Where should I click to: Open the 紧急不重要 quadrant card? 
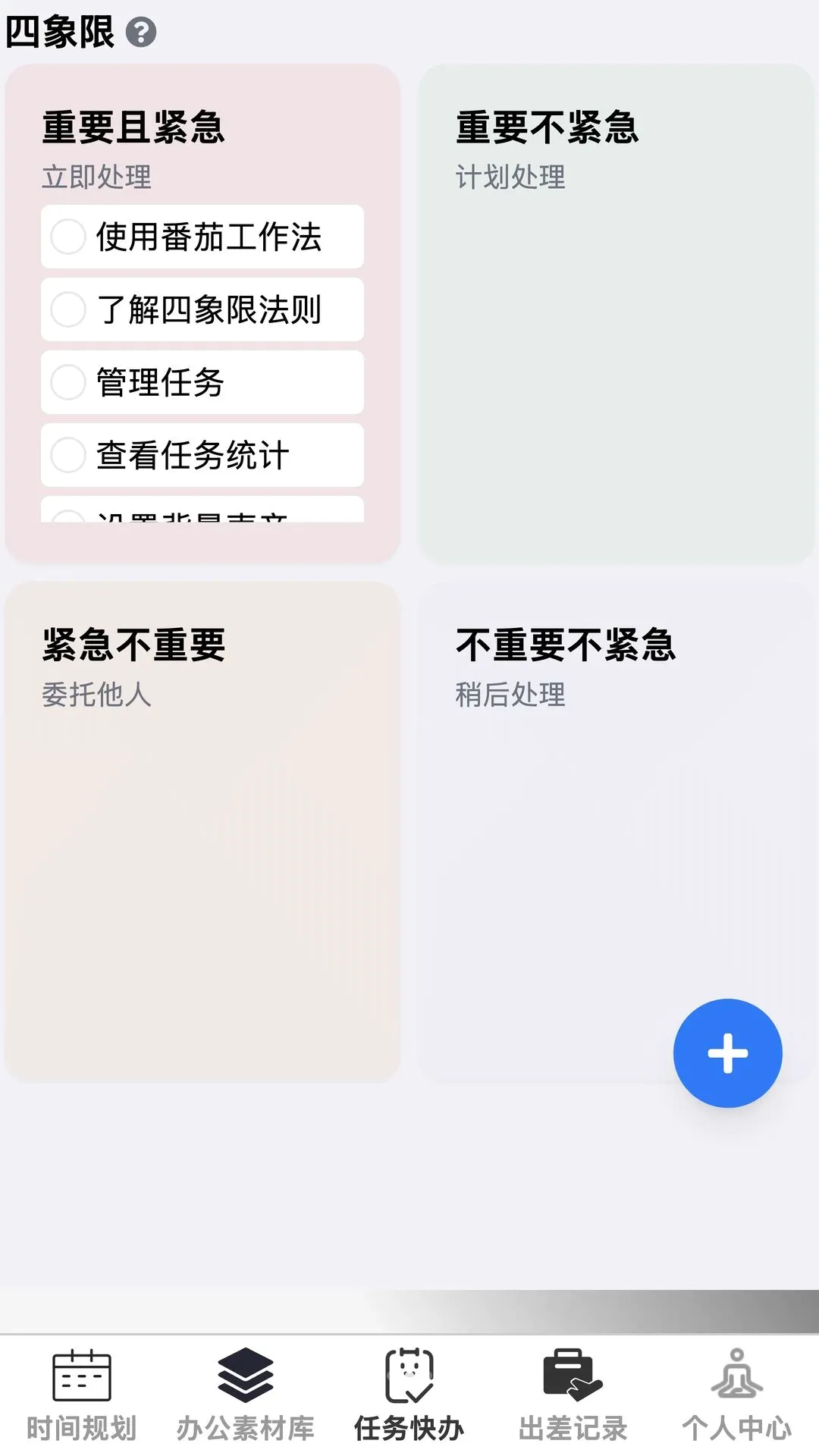202,832
